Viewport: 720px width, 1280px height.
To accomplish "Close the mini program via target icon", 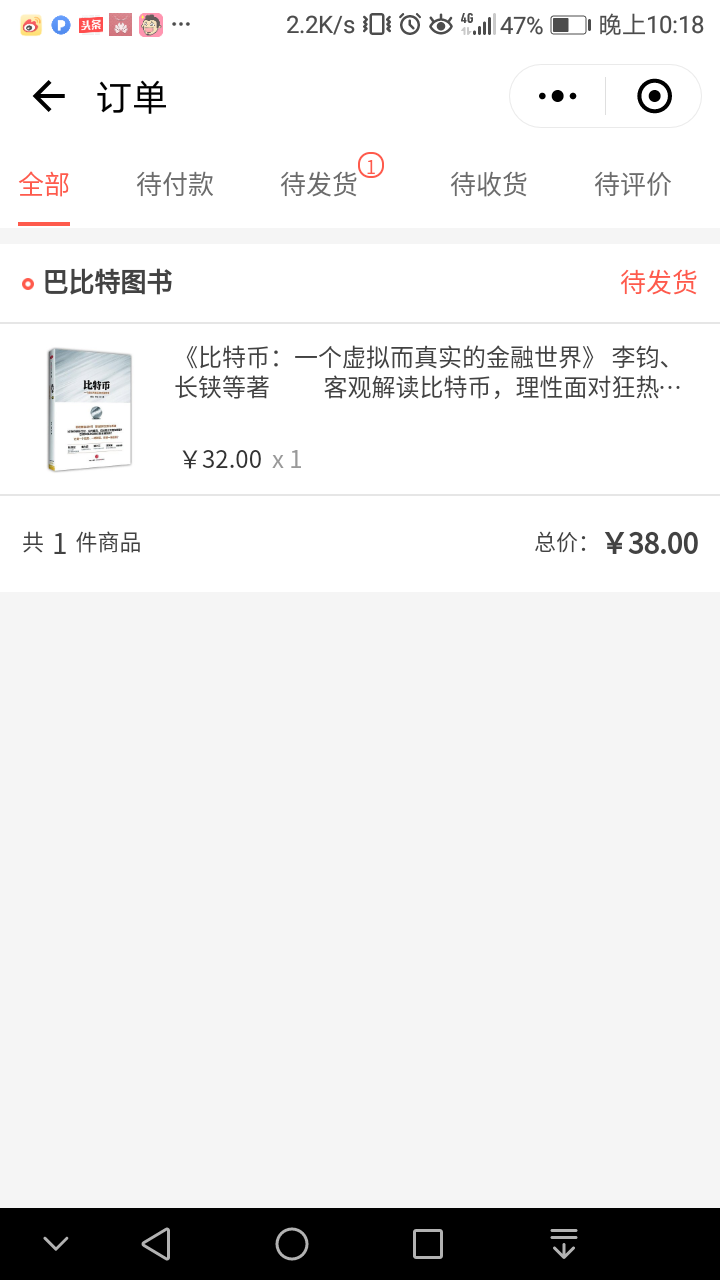I will pyautogui.click(x=654, y=96).
